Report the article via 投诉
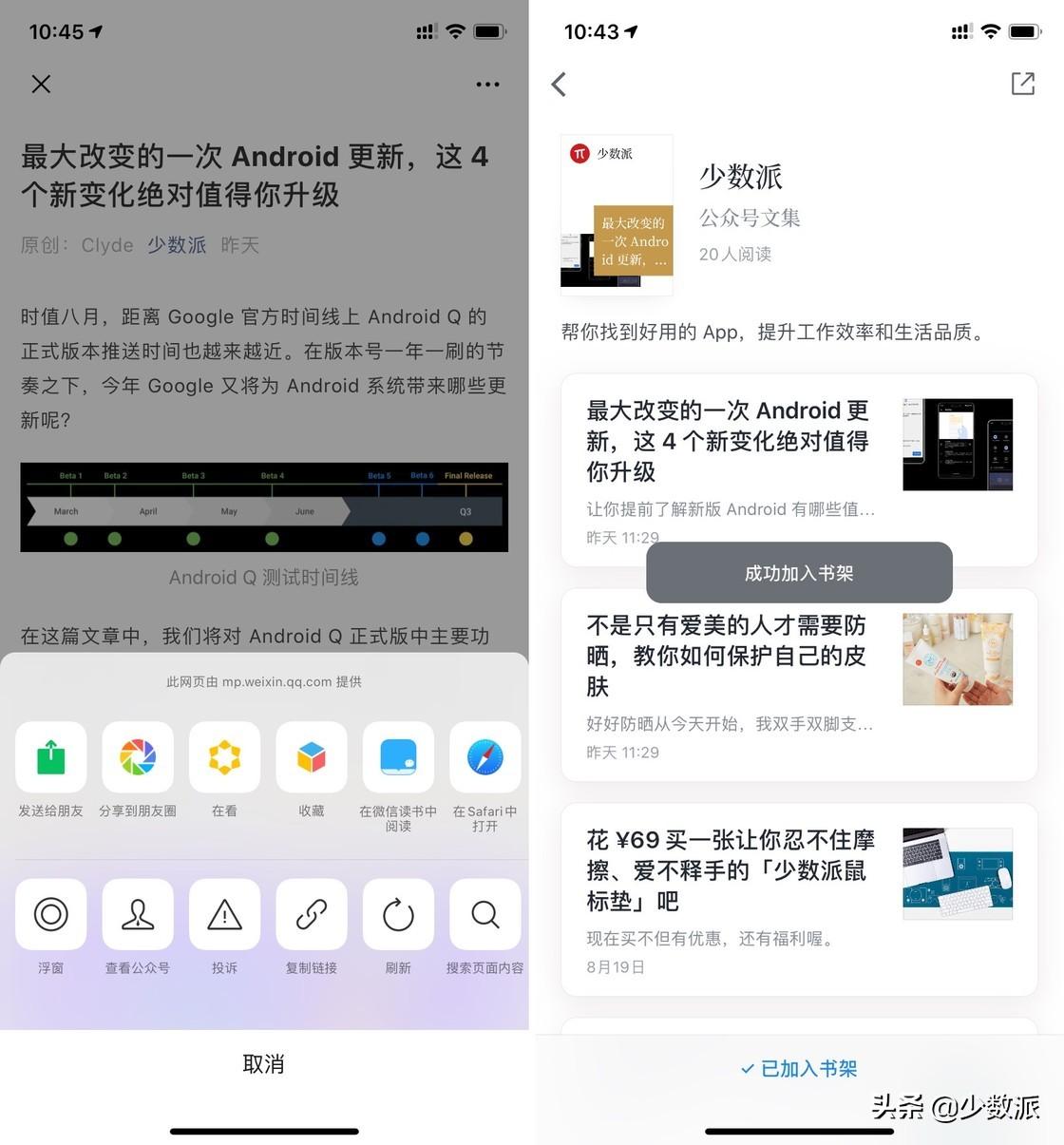This screenshot has height=1145, width=1064. pos(225,914)
